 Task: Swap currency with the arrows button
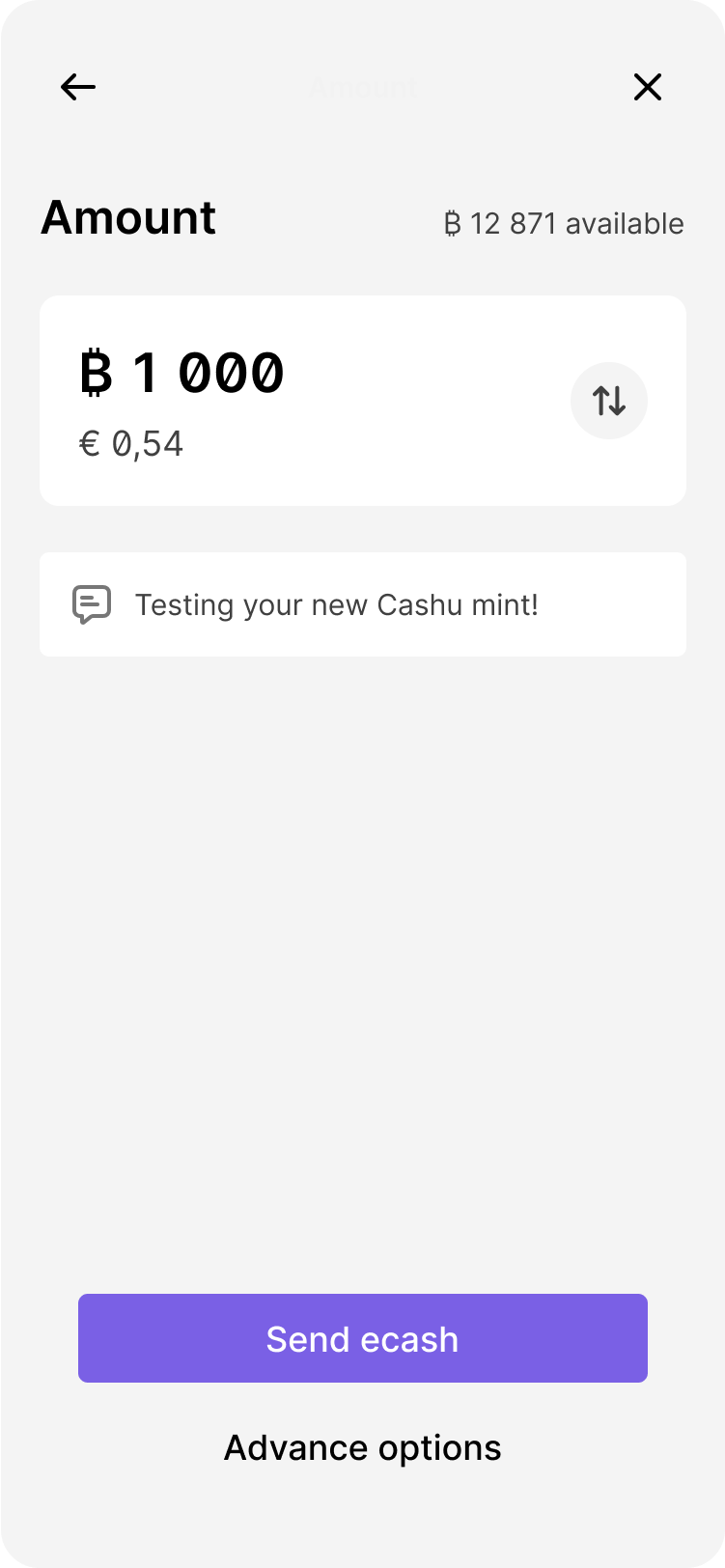click(x=608, y=401)
